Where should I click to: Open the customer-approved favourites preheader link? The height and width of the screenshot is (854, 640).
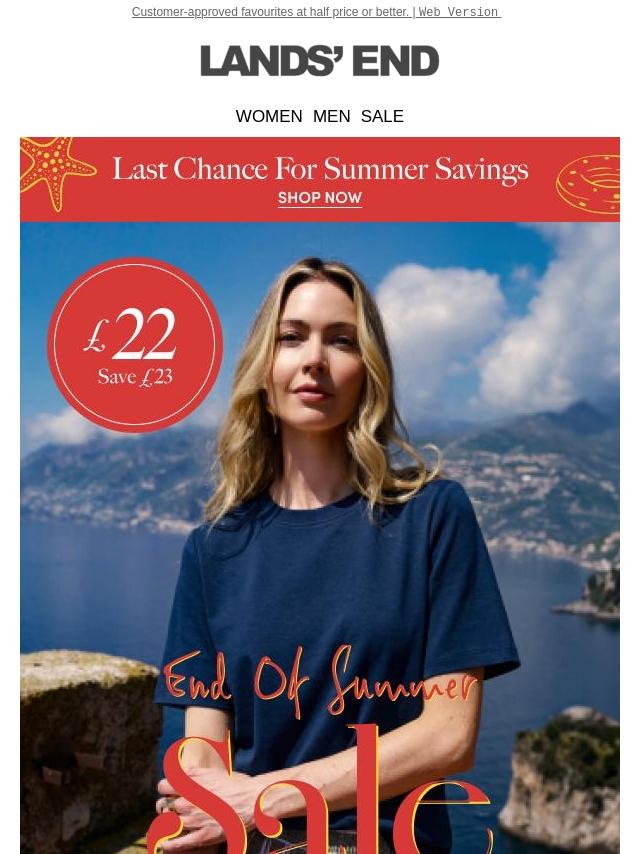click(273, 12)
